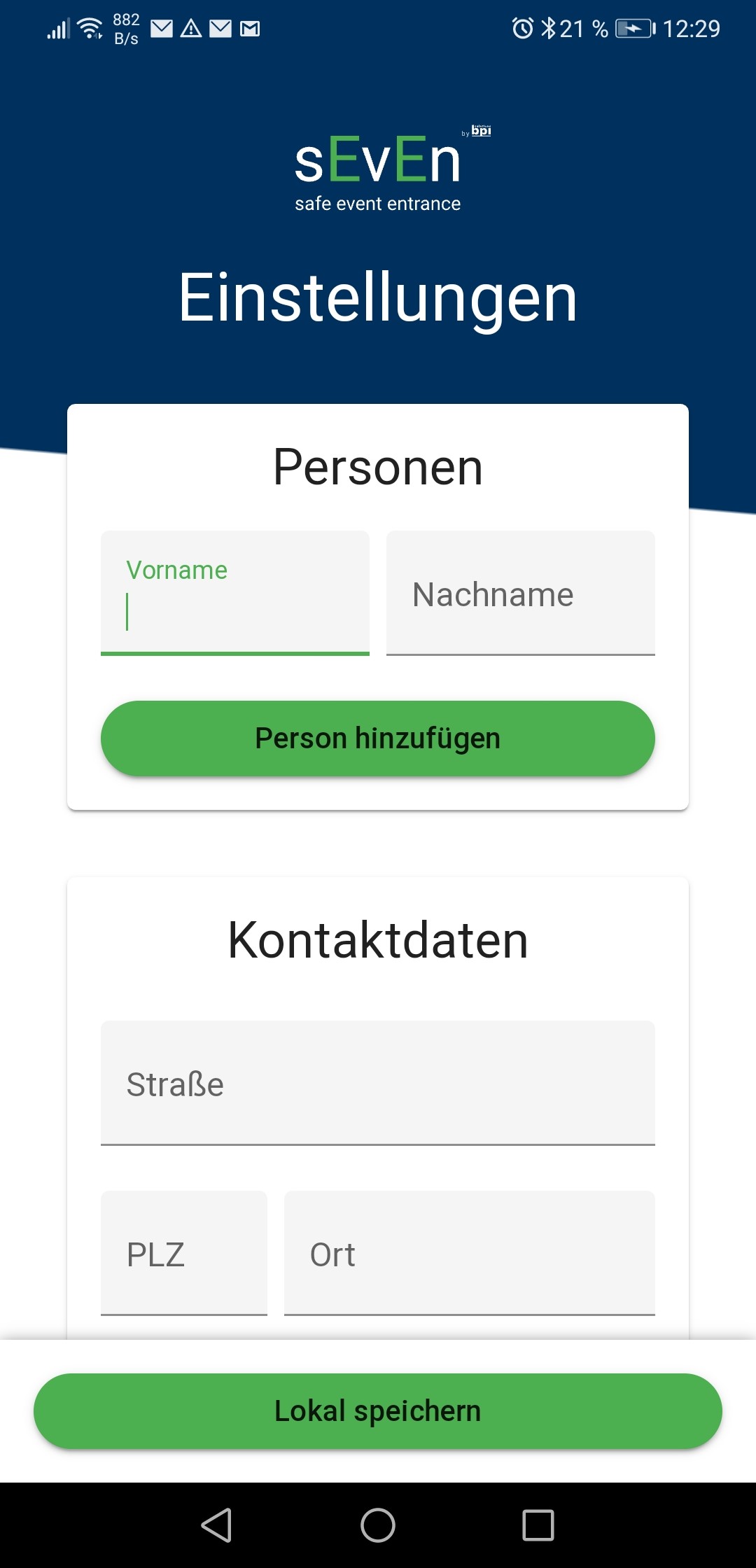The height and width of the screenshot is (1568, 756).
Task: Save with the Lokal speichern button
Action: click(378, 1411)
